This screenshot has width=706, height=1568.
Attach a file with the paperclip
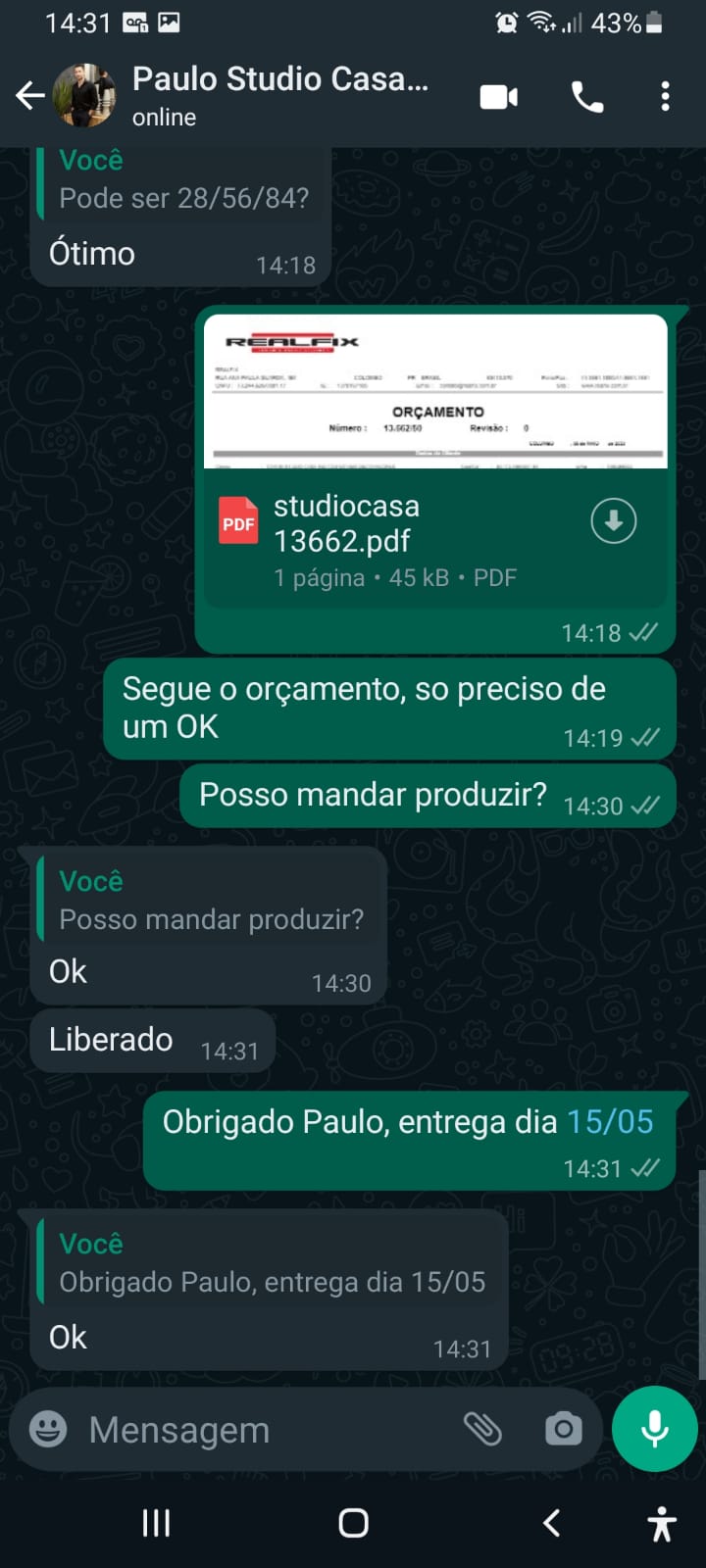(482, 1430)
